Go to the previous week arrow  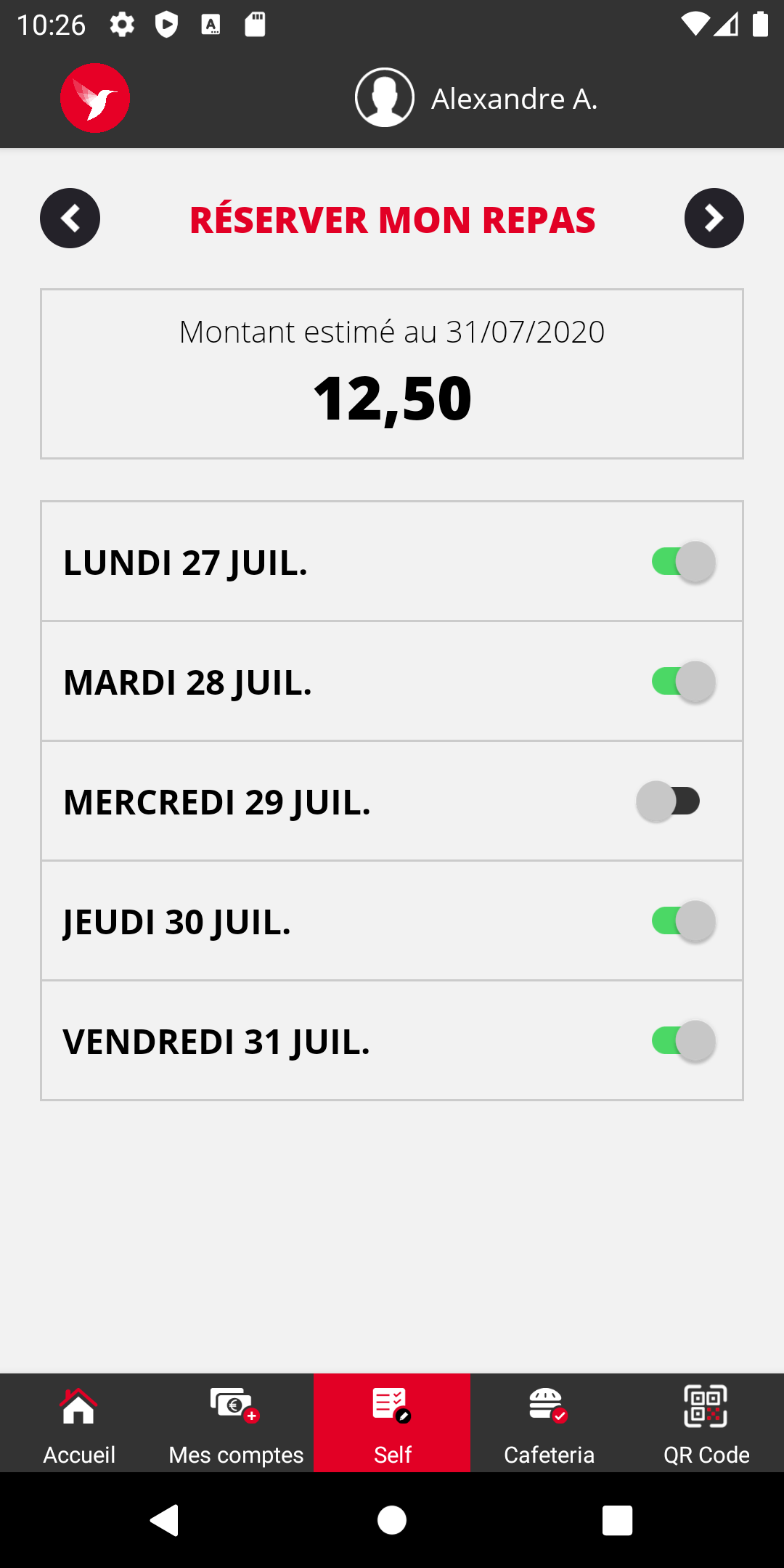pyautogui.click(x=70, y=218)
